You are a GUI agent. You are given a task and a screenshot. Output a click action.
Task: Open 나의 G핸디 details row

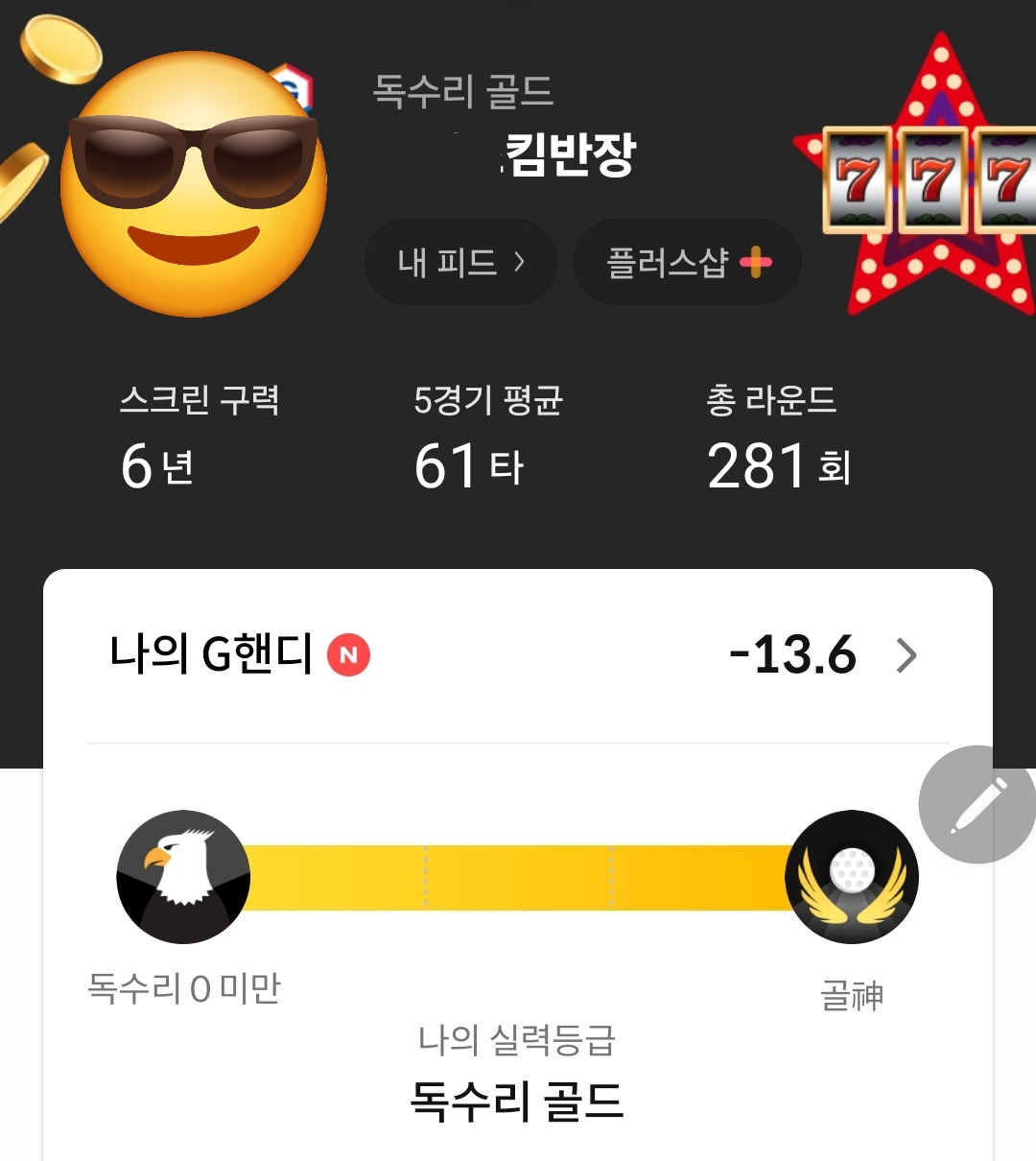516,655
